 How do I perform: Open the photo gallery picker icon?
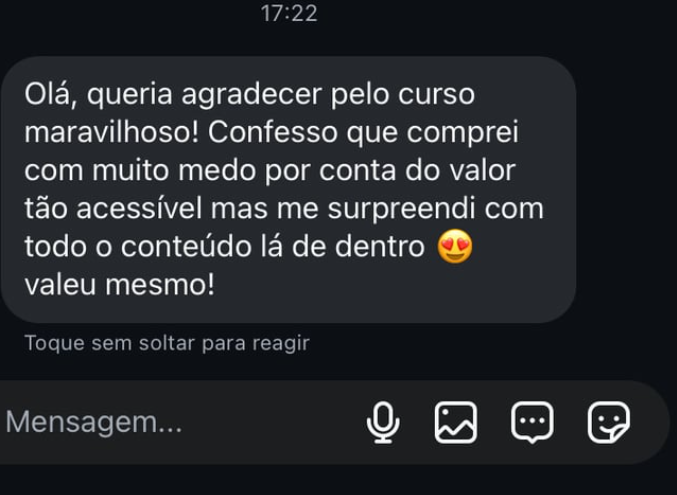pos(456,423)
